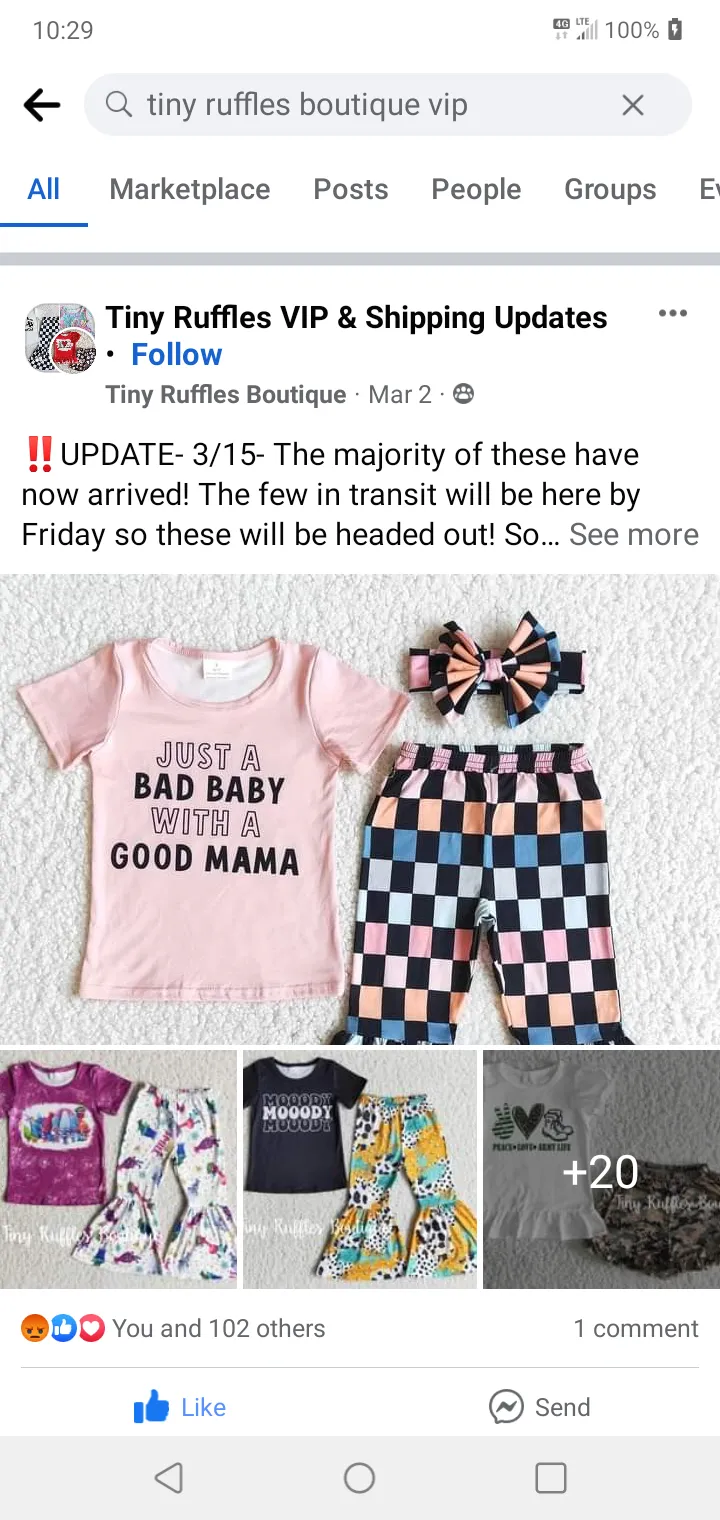
Task: Open the 'Bad Baby Good Mama' outfit photo
Action: (360, 810)
